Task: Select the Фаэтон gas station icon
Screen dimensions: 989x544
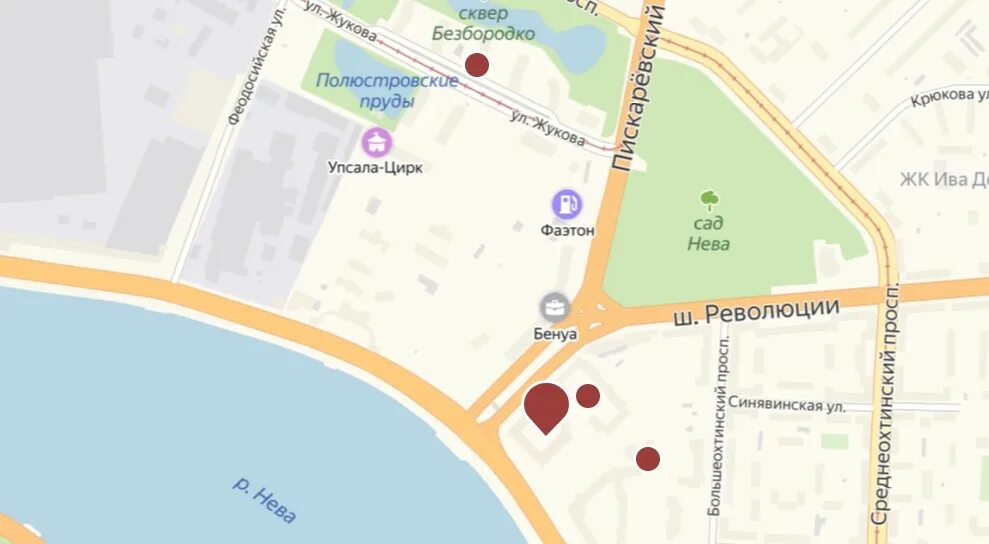Action: coord(568,205)
